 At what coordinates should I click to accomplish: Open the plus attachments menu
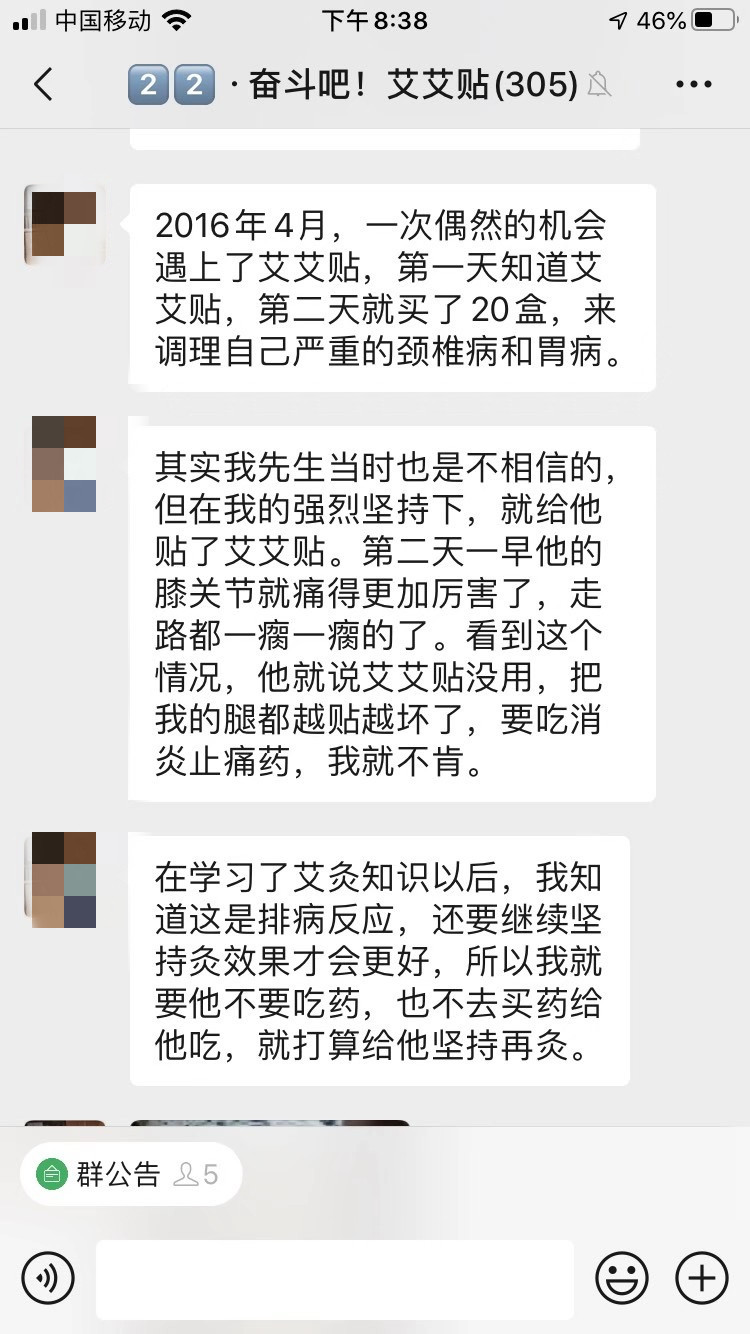702,1278
